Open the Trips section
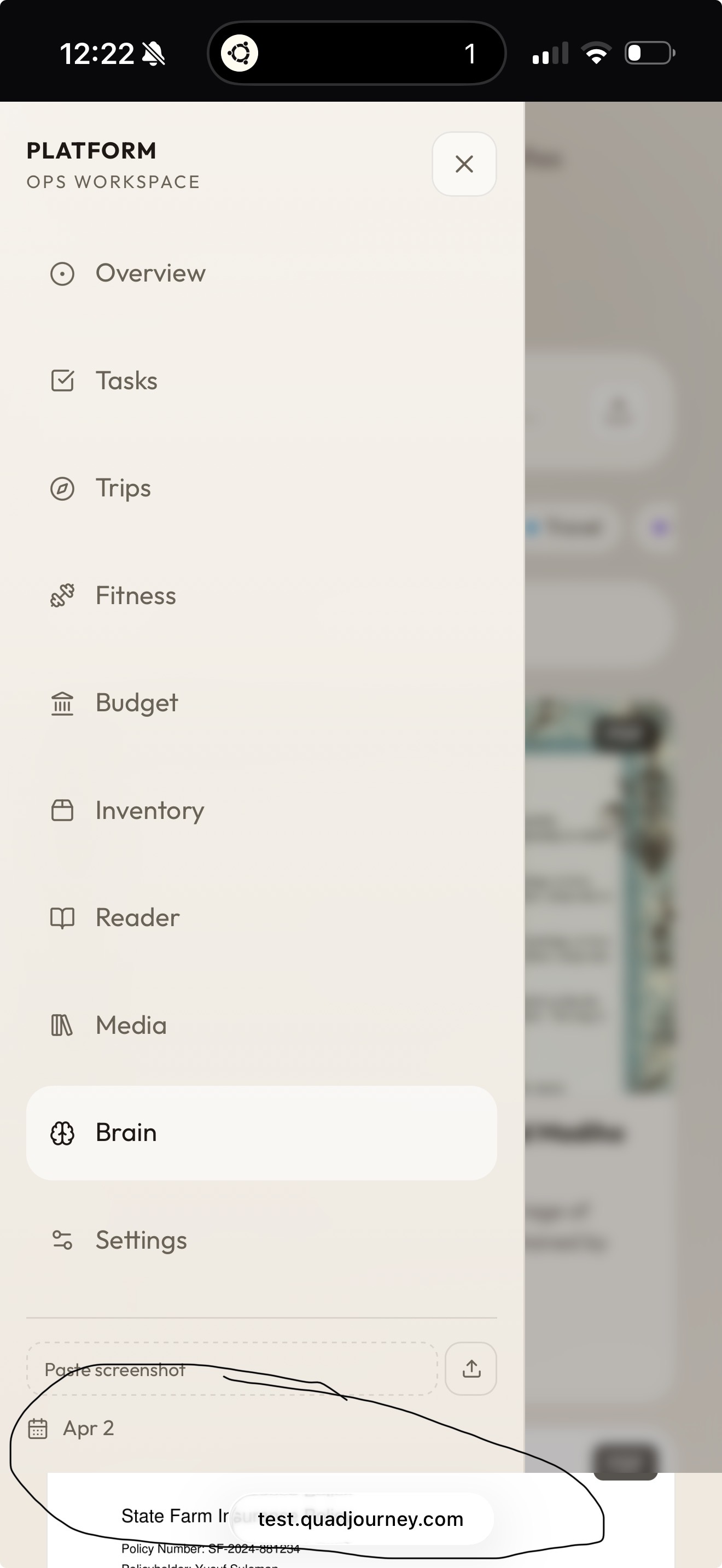This screenshot has width=722, height=1568. tap(123, 488)
